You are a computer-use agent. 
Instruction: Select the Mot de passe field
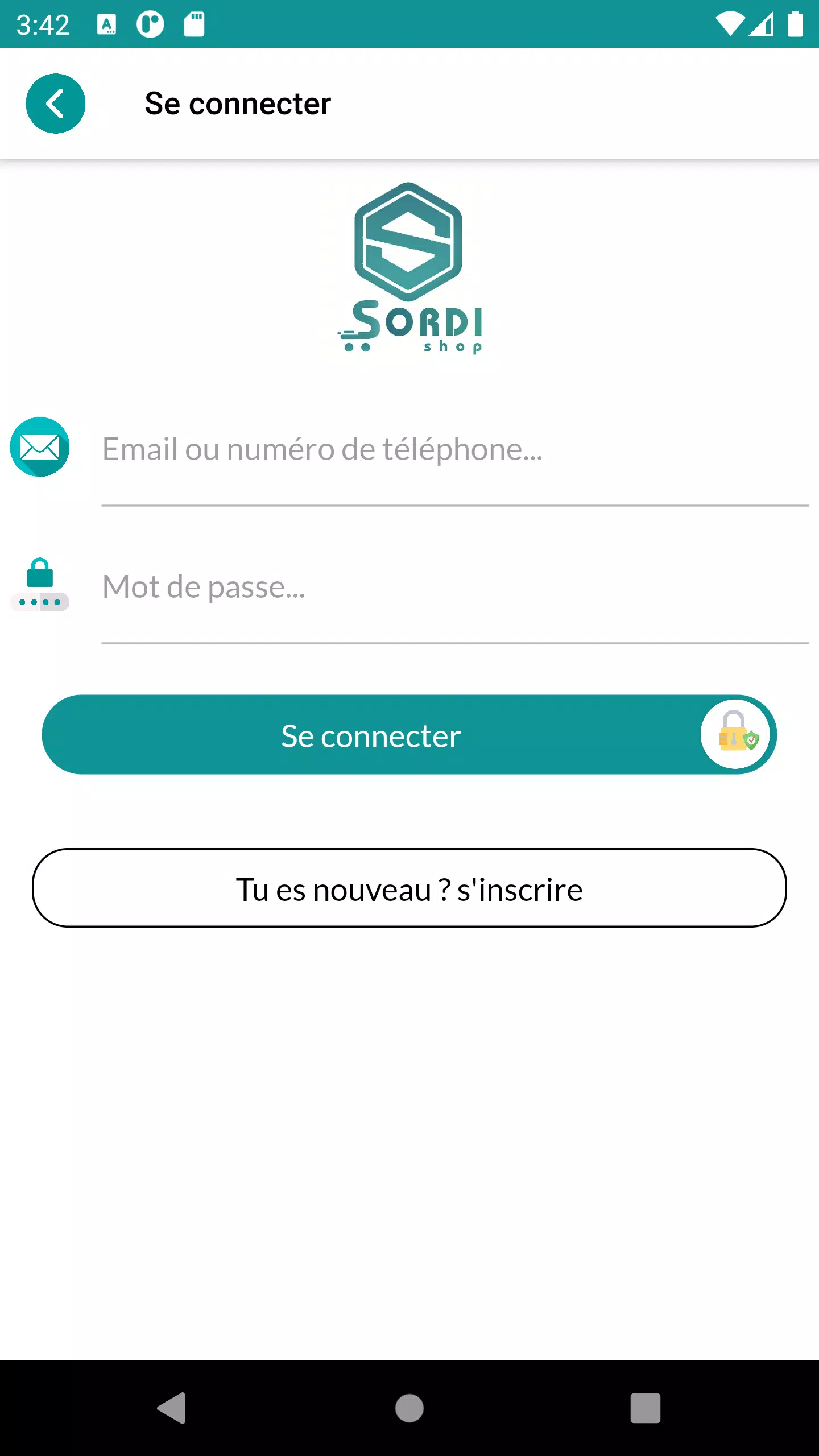[454, 588]
